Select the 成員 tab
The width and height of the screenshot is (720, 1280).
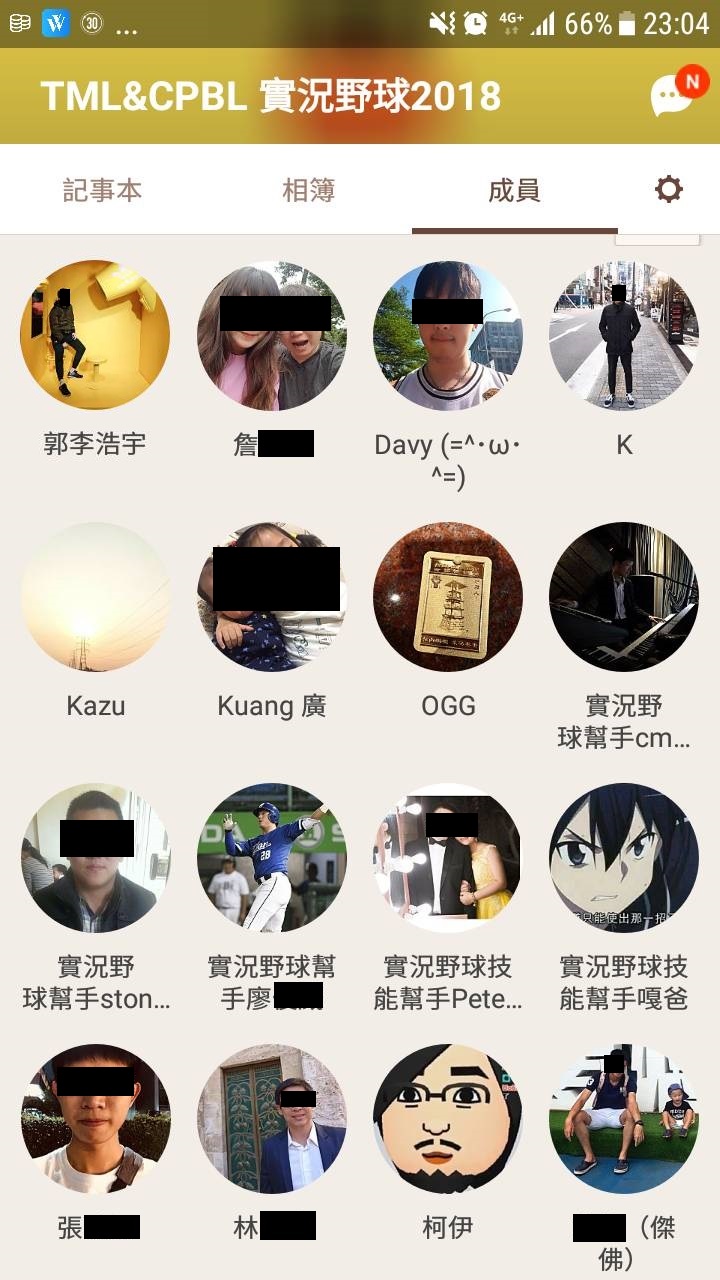514,190
